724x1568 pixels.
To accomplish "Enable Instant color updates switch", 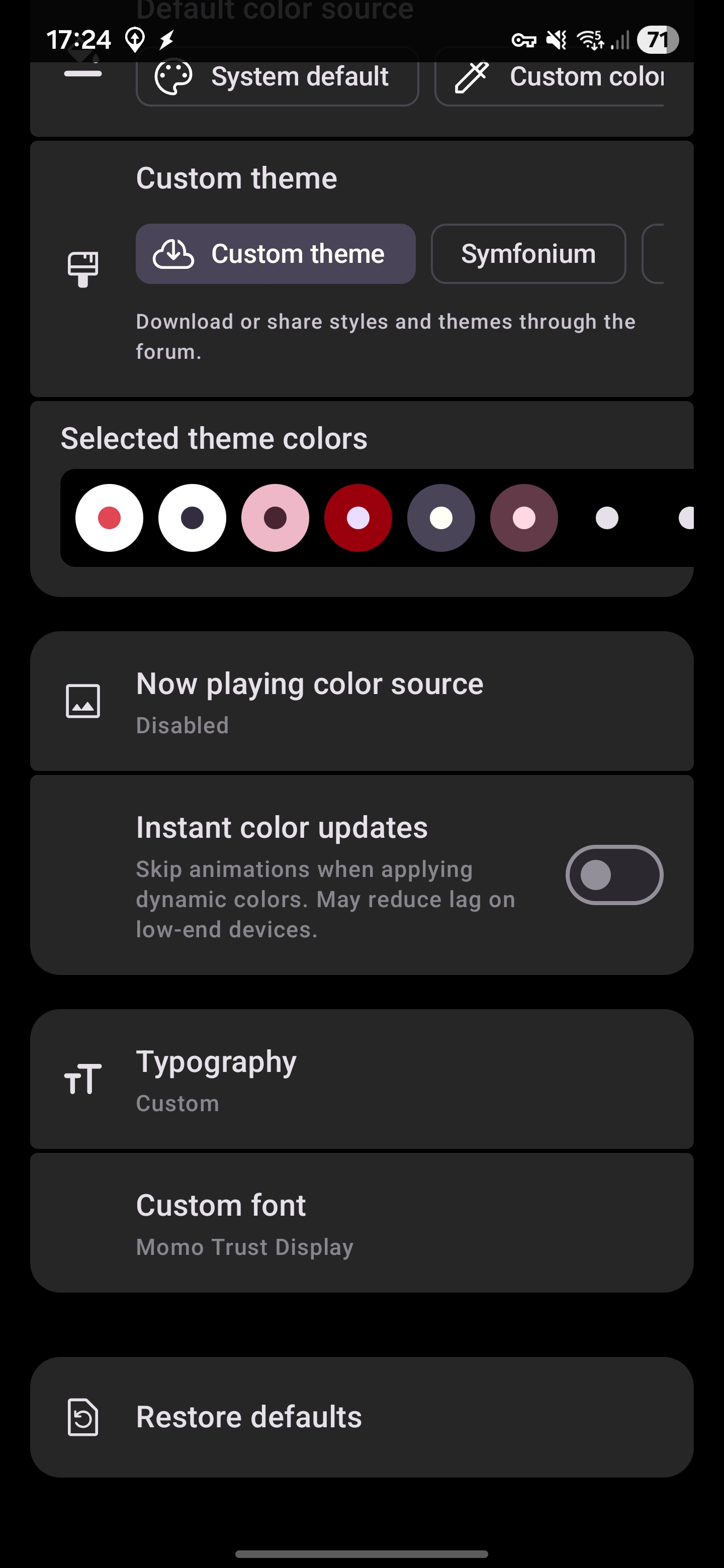I will point(614,874).
